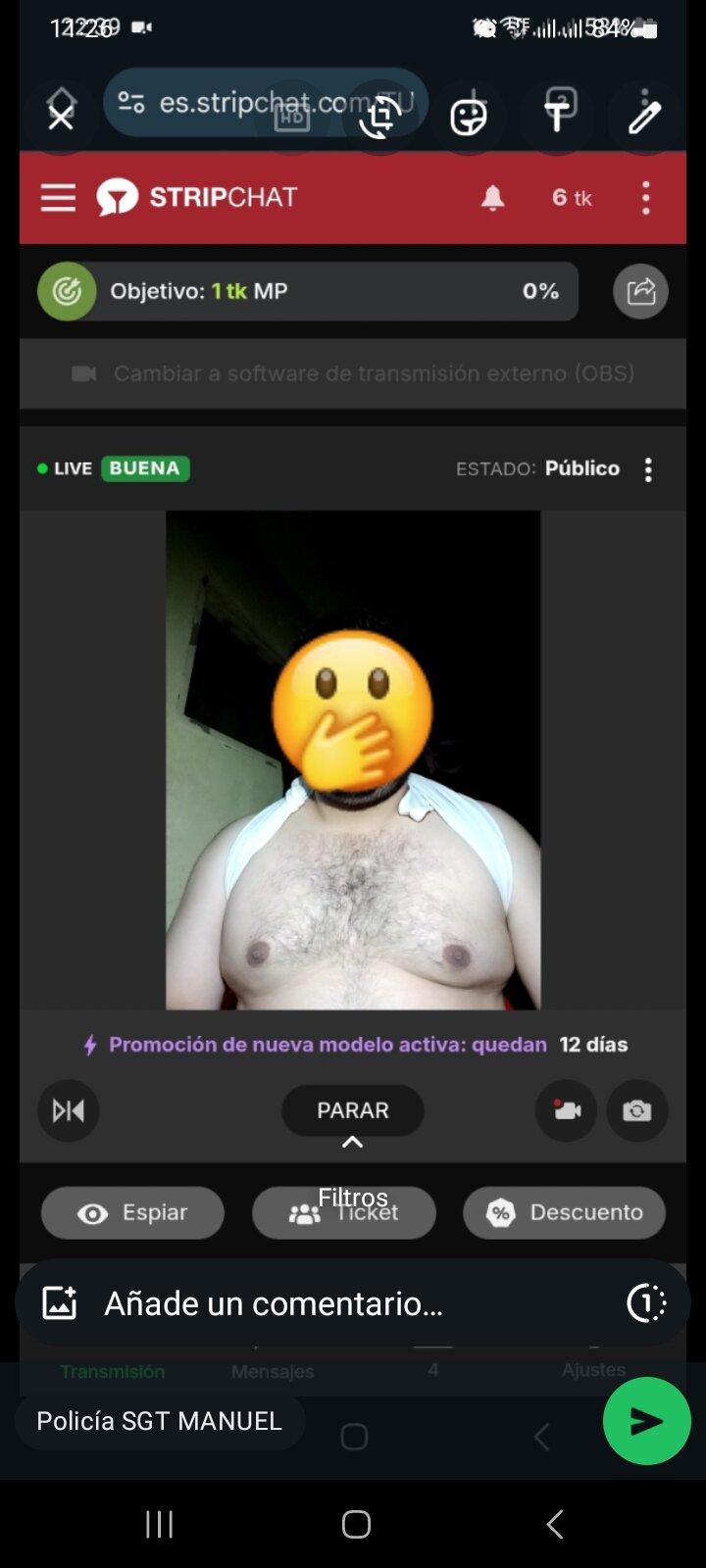Close the media editor

(61, 118)
